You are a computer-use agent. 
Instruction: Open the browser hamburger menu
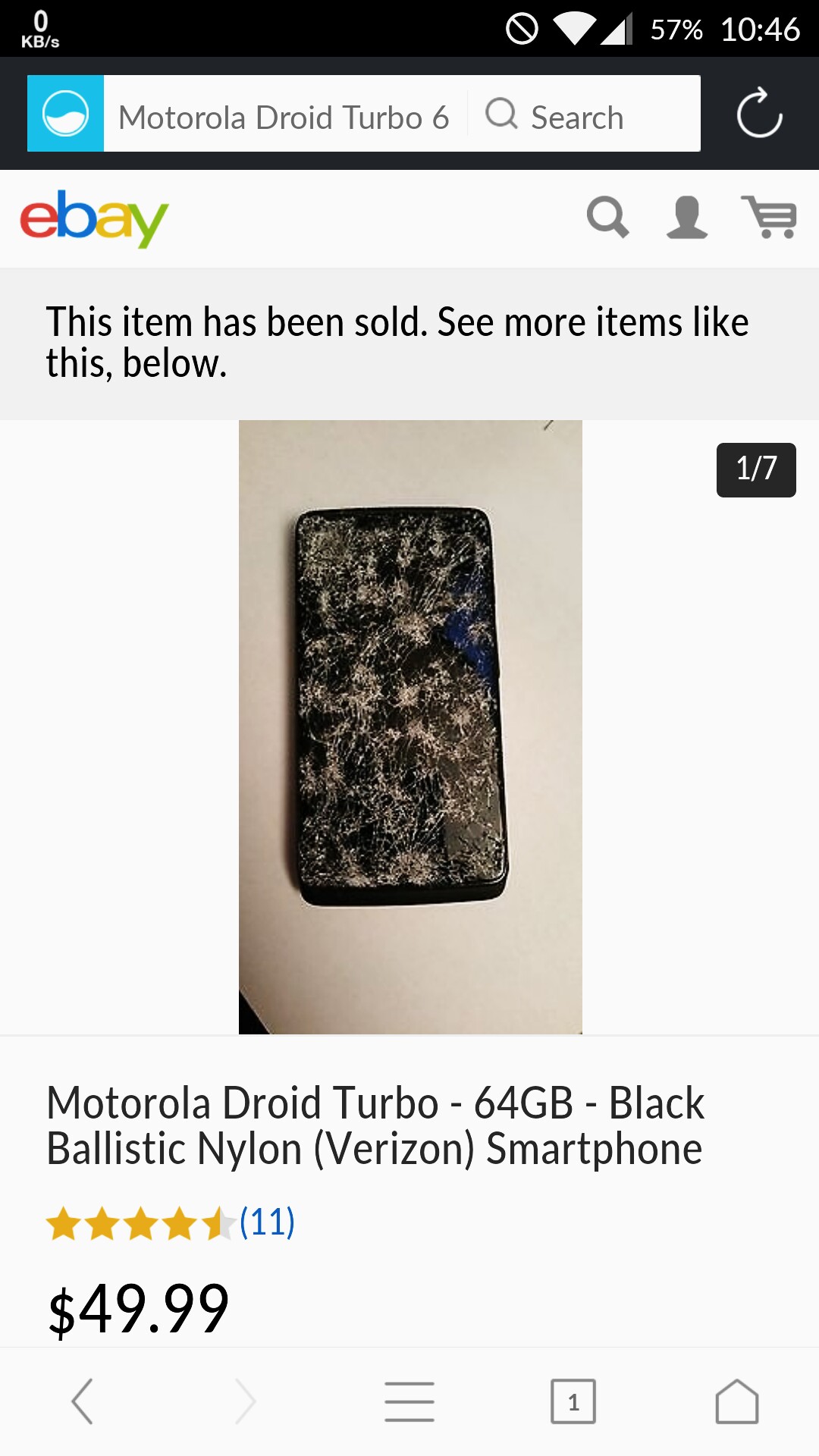(409, 1401)
